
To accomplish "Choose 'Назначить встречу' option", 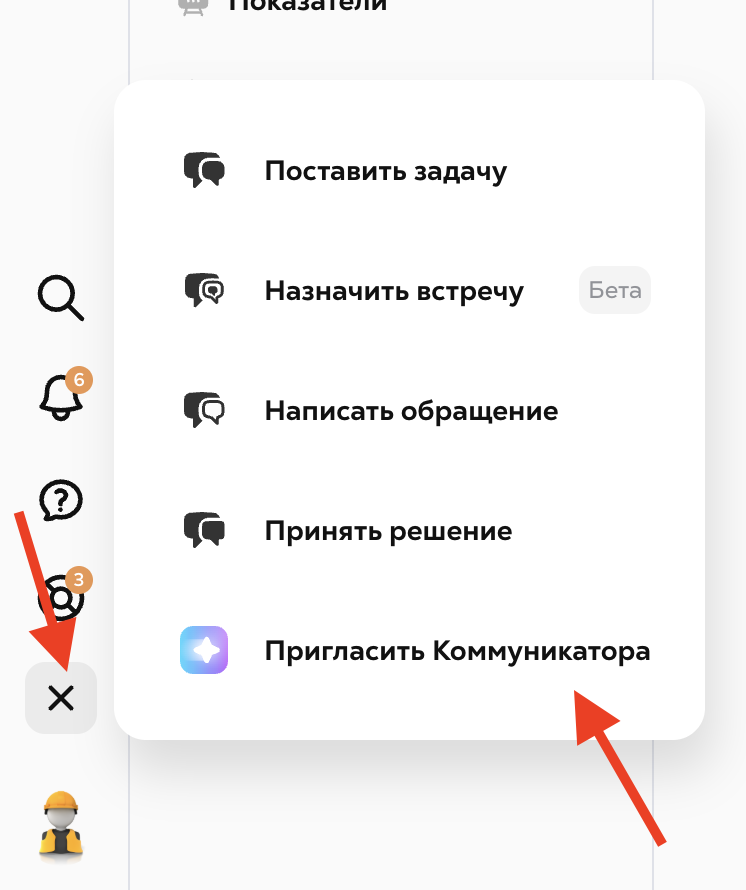I will point(394,291).
